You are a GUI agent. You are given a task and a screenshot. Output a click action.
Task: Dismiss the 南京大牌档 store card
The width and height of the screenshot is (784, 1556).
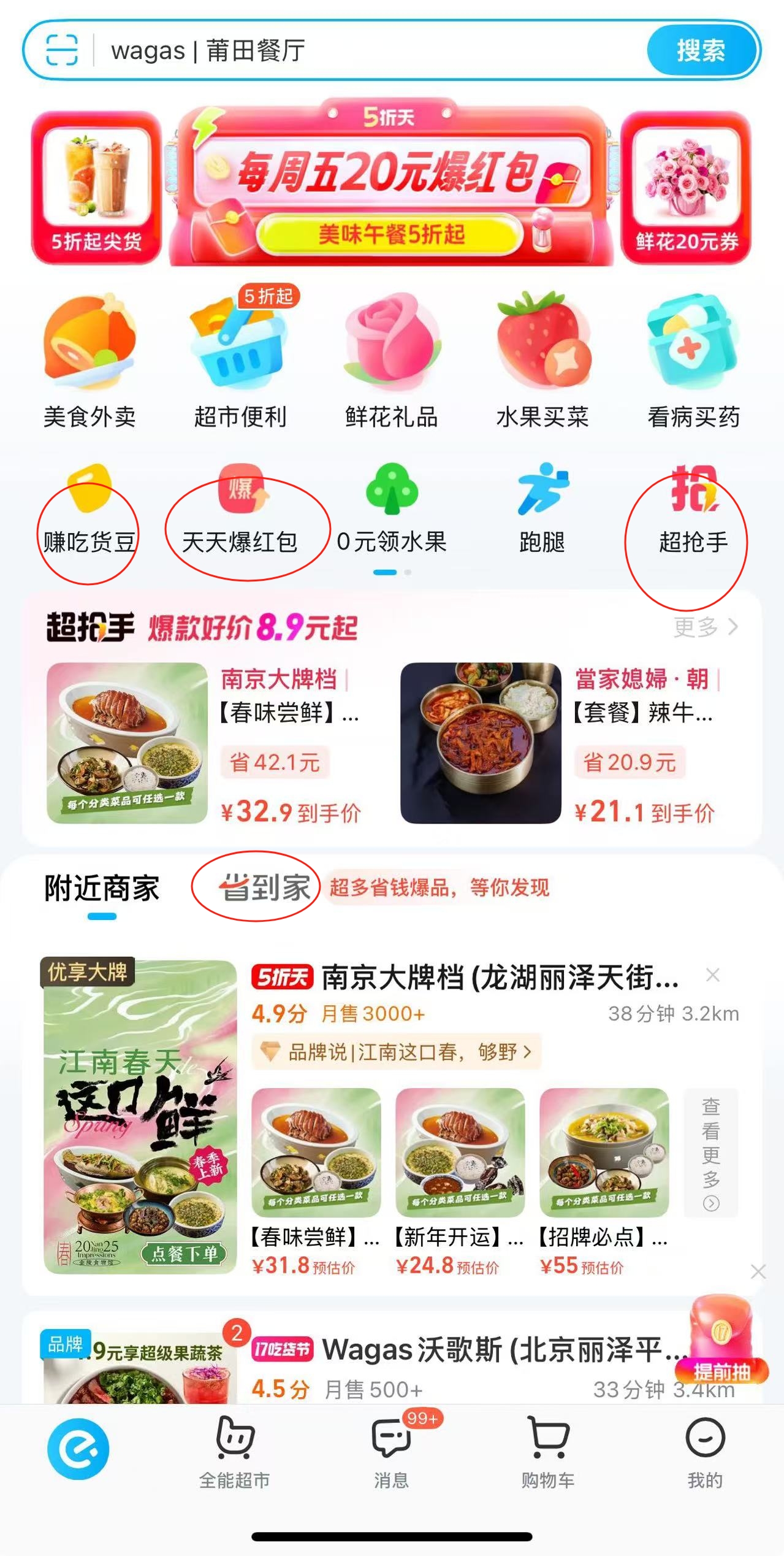[x=712, y=975]
